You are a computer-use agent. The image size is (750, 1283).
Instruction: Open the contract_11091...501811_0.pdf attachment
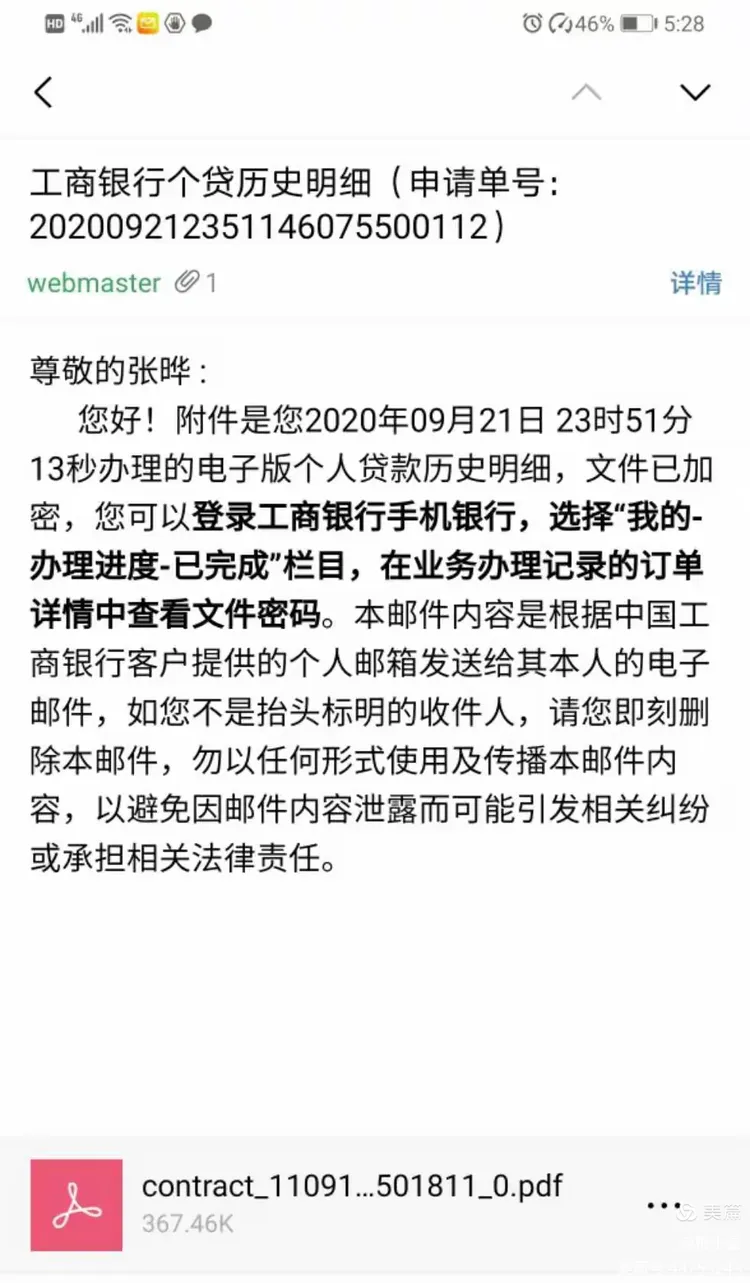click(x=351, y=1187)
